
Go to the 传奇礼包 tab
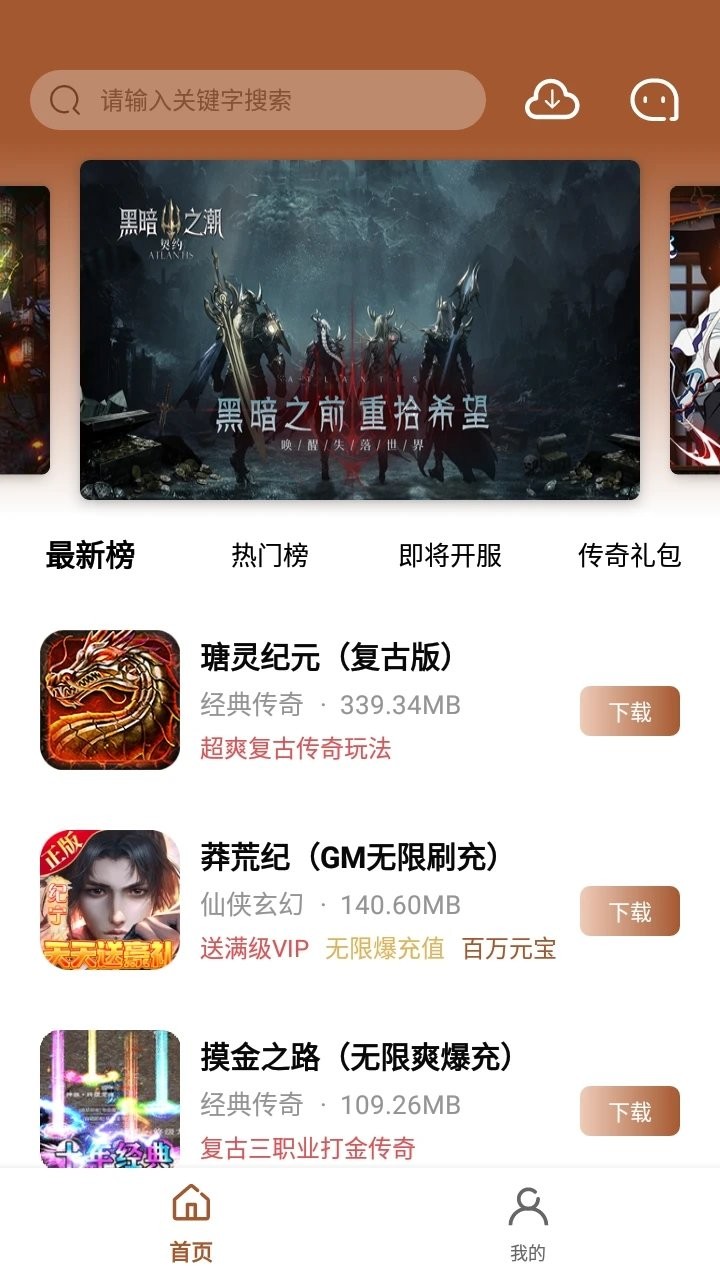tap(630, 555)
